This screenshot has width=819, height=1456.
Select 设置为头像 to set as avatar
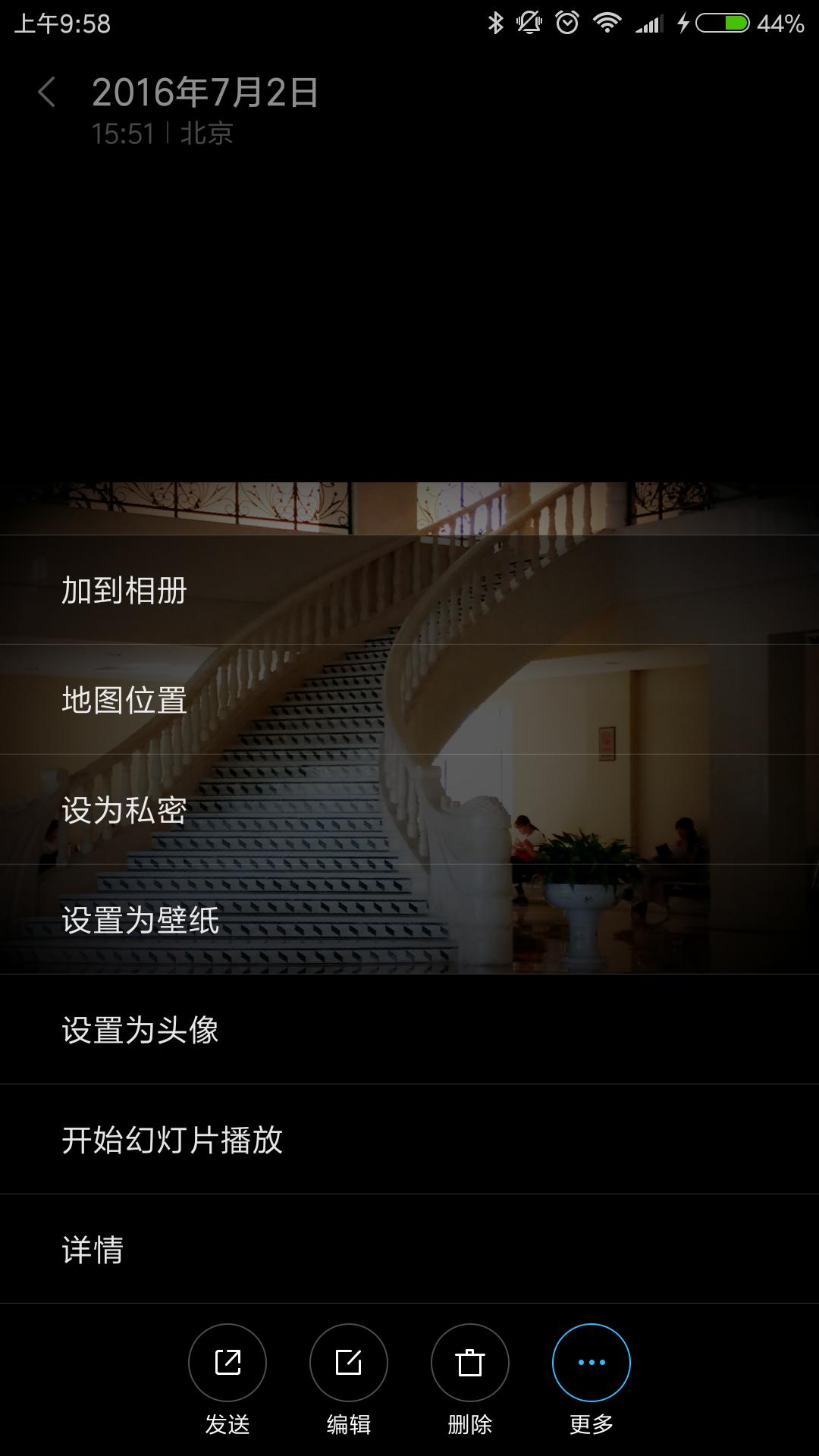click(409, 1029)
